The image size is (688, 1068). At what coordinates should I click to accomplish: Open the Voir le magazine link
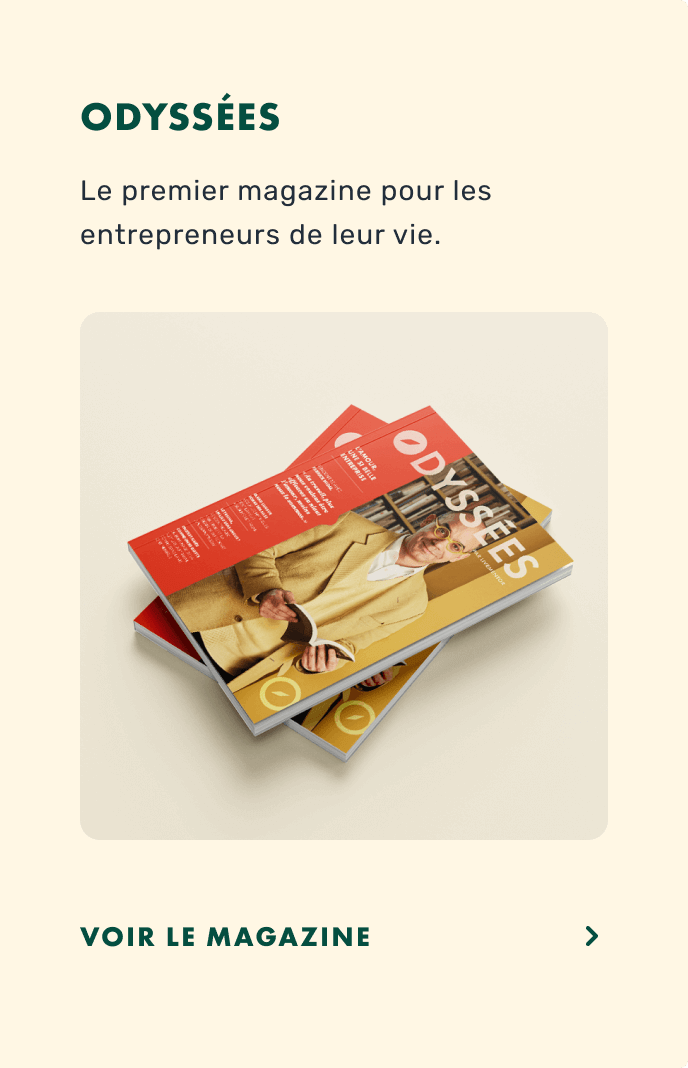226,937
